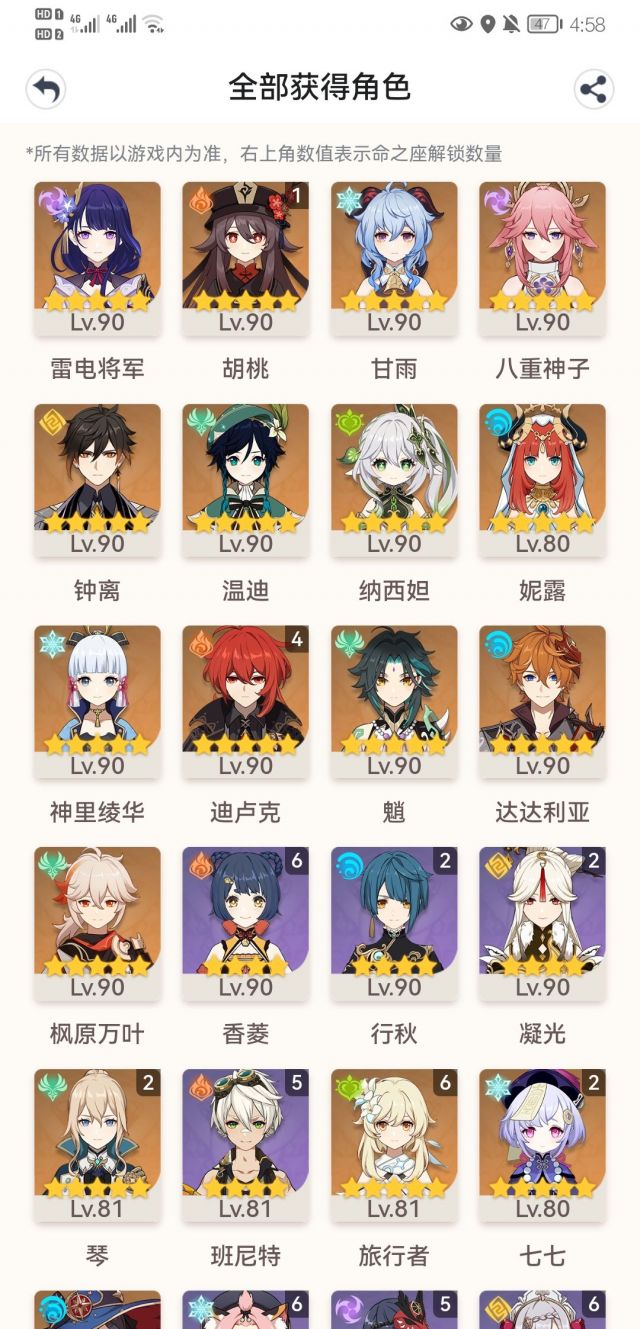Open the 琴 character card
640x1329 pixels.
pos(97,1145)
